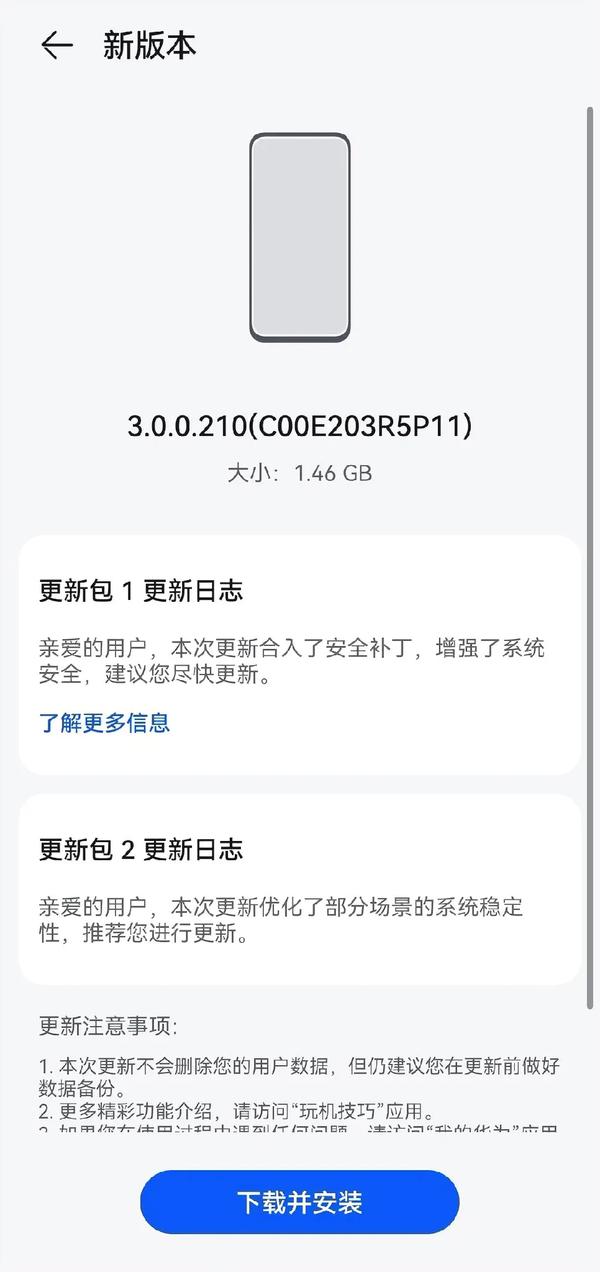Tap the 下载并安装 button
Image resolution: width=600 pixels, height=1272 pixels.
[299, 1201]
